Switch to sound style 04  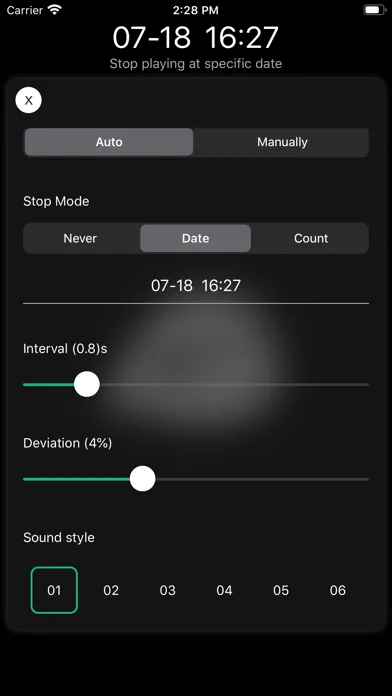[x=224, y=590]
